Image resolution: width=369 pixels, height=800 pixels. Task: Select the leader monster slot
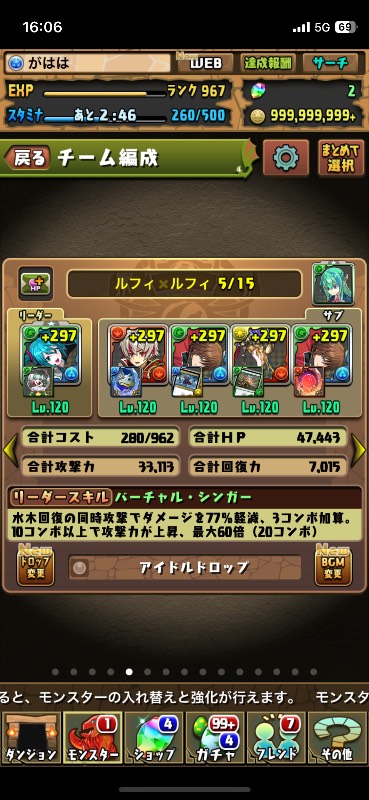[51, 363]
